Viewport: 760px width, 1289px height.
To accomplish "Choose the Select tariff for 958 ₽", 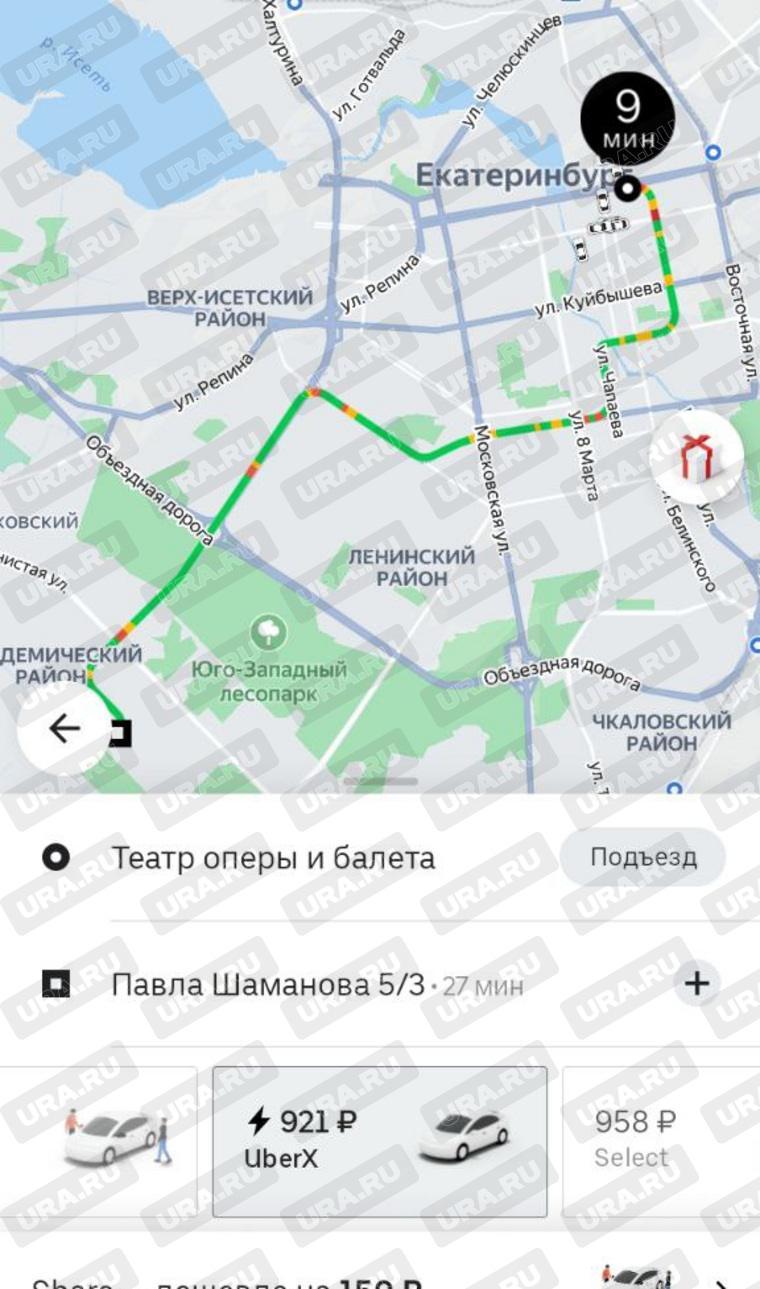I will click(x=660, y=1140).
